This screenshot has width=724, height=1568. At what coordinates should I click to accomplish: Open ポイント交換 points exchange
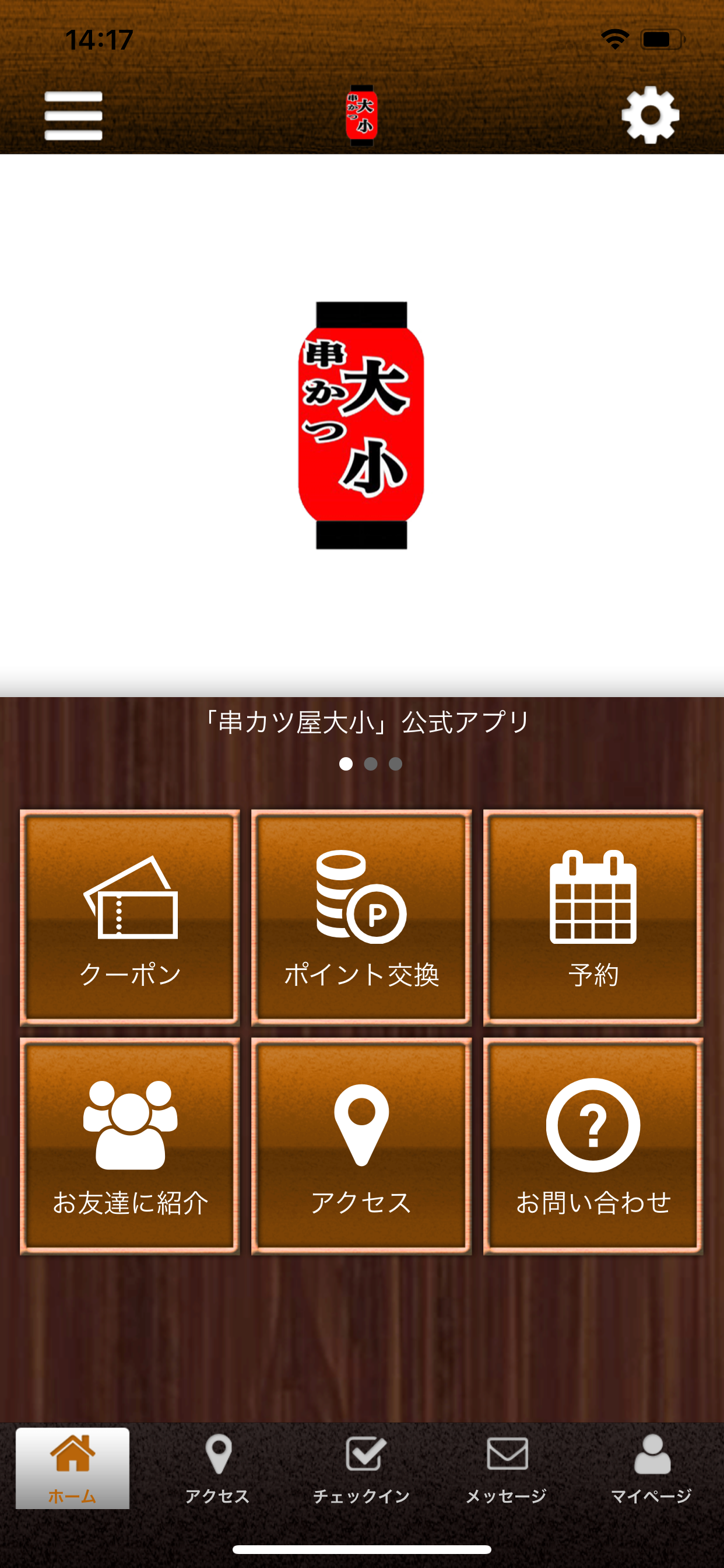361,919
